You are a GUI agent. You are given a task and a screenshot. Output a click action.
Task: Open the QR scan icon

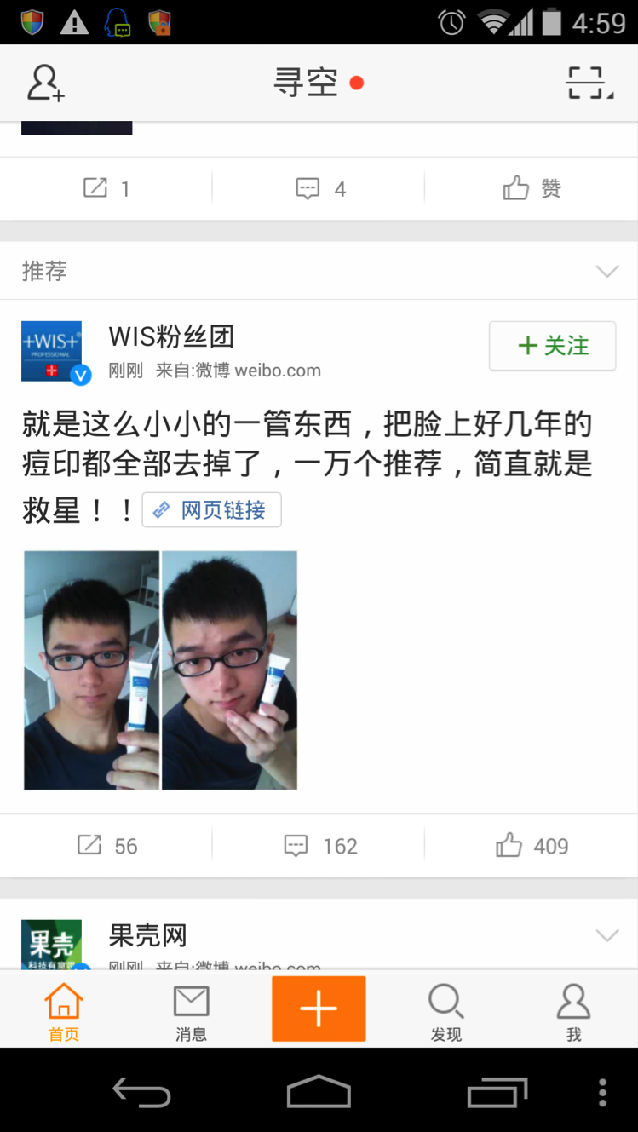(x=590, y=83)
